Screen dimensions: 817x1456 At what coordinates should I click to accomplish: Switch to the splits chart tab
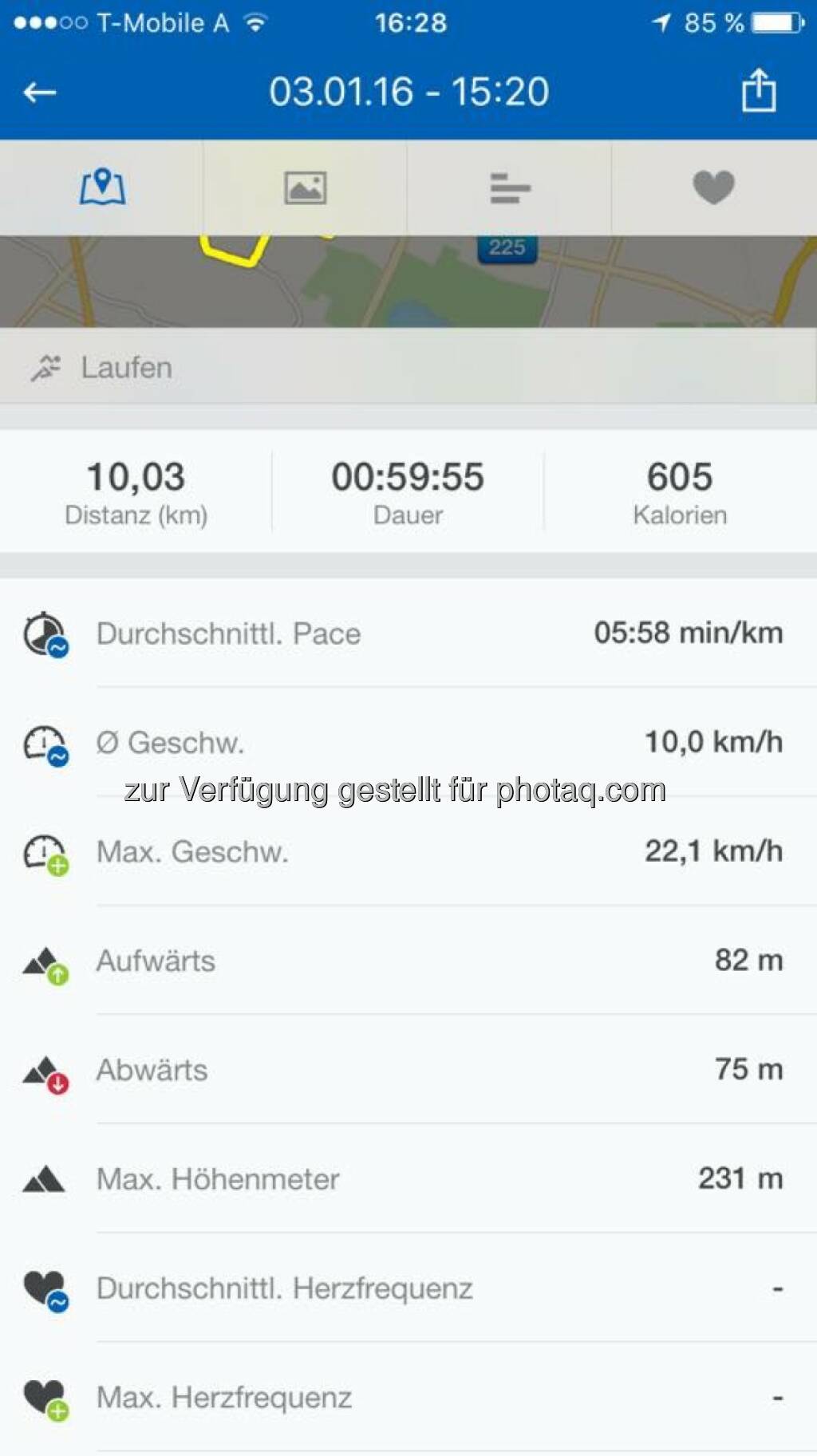pos(510,187)
